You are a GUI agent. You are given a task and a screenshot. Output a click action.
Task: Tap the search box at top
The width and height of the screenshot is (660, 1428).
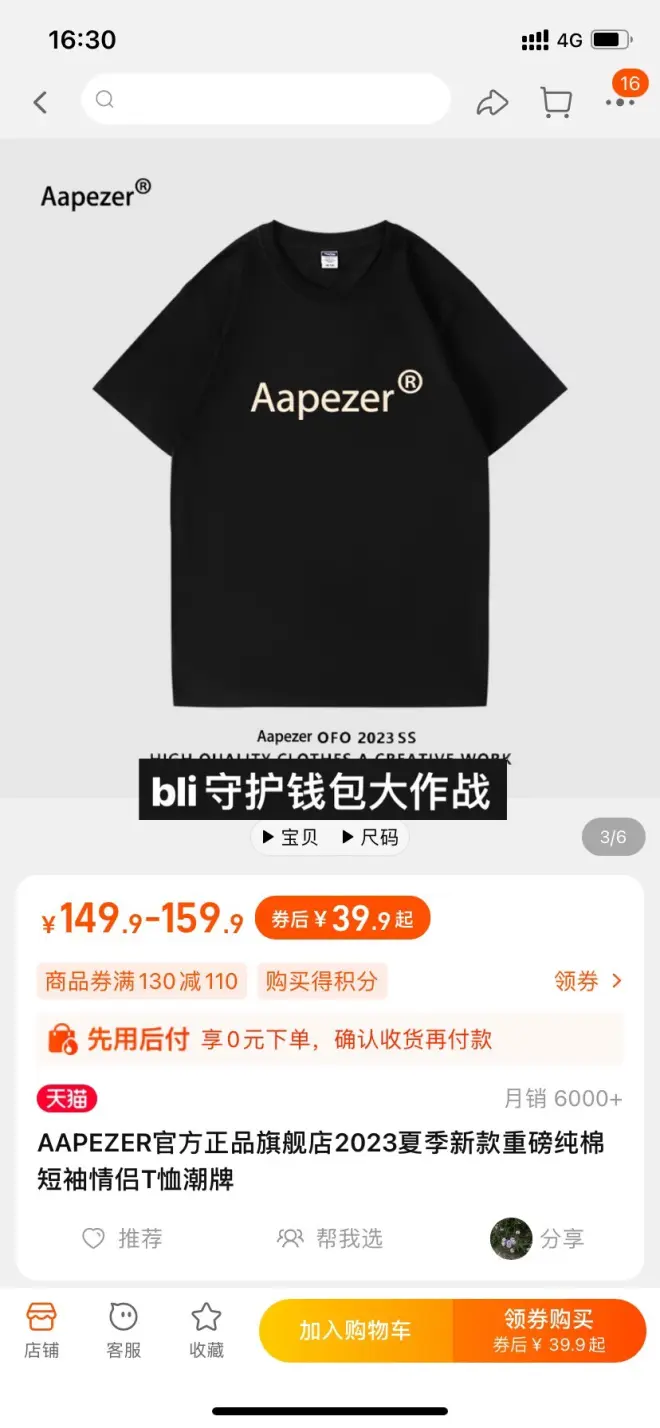point(265,99)
